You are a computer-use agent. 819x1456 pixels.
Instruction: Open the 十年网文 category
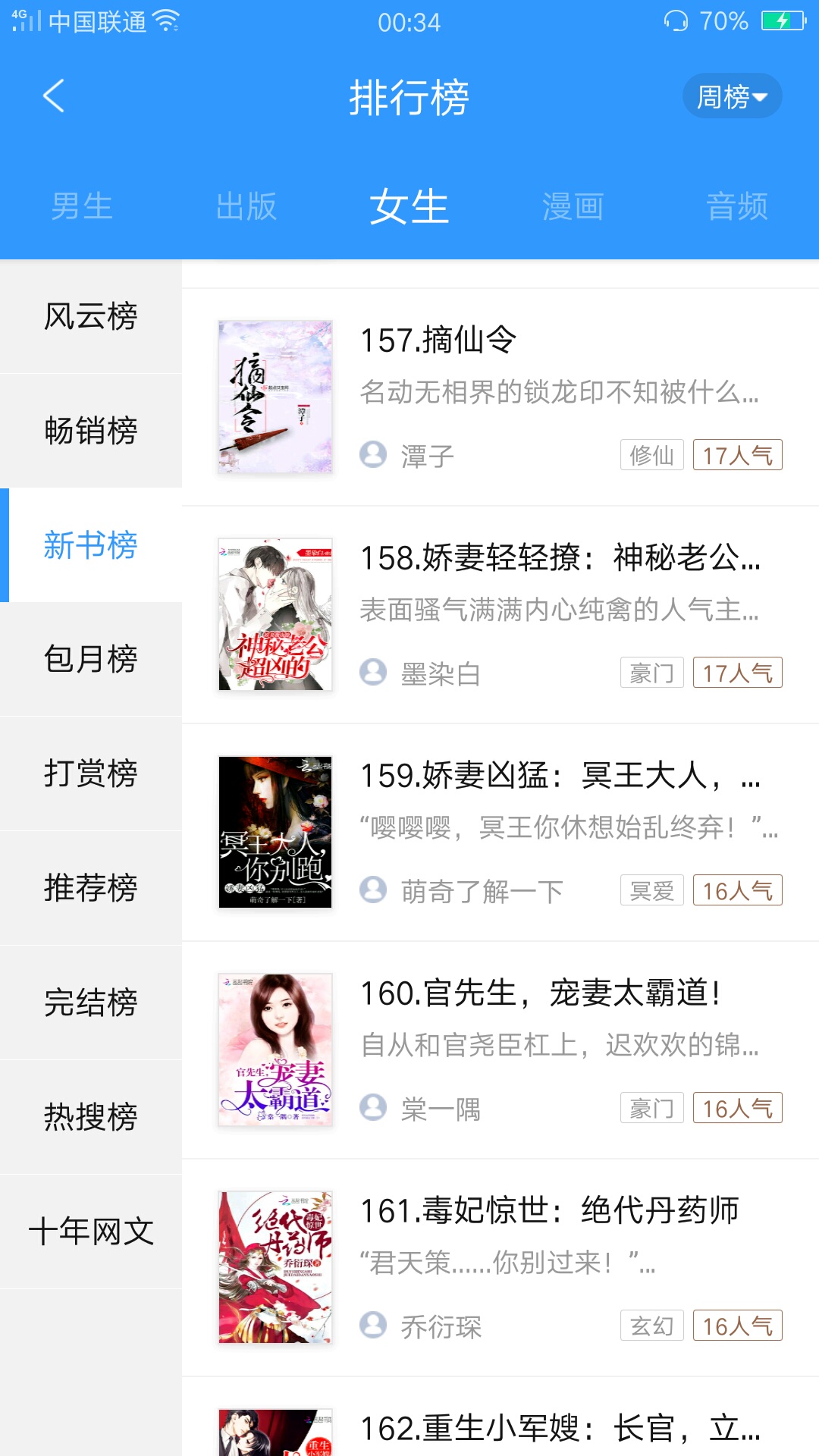[x=91, y=1232]
